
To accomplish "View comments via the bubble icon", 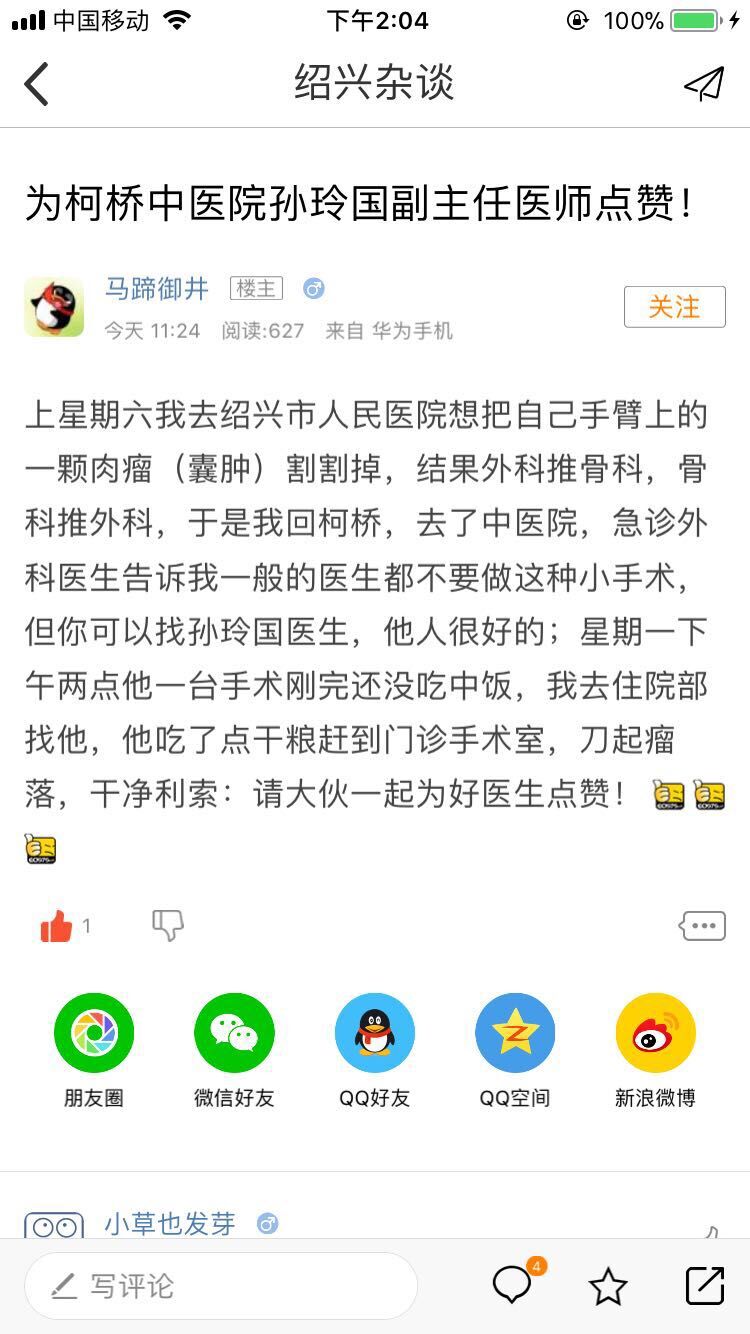I will (513, 1286).
